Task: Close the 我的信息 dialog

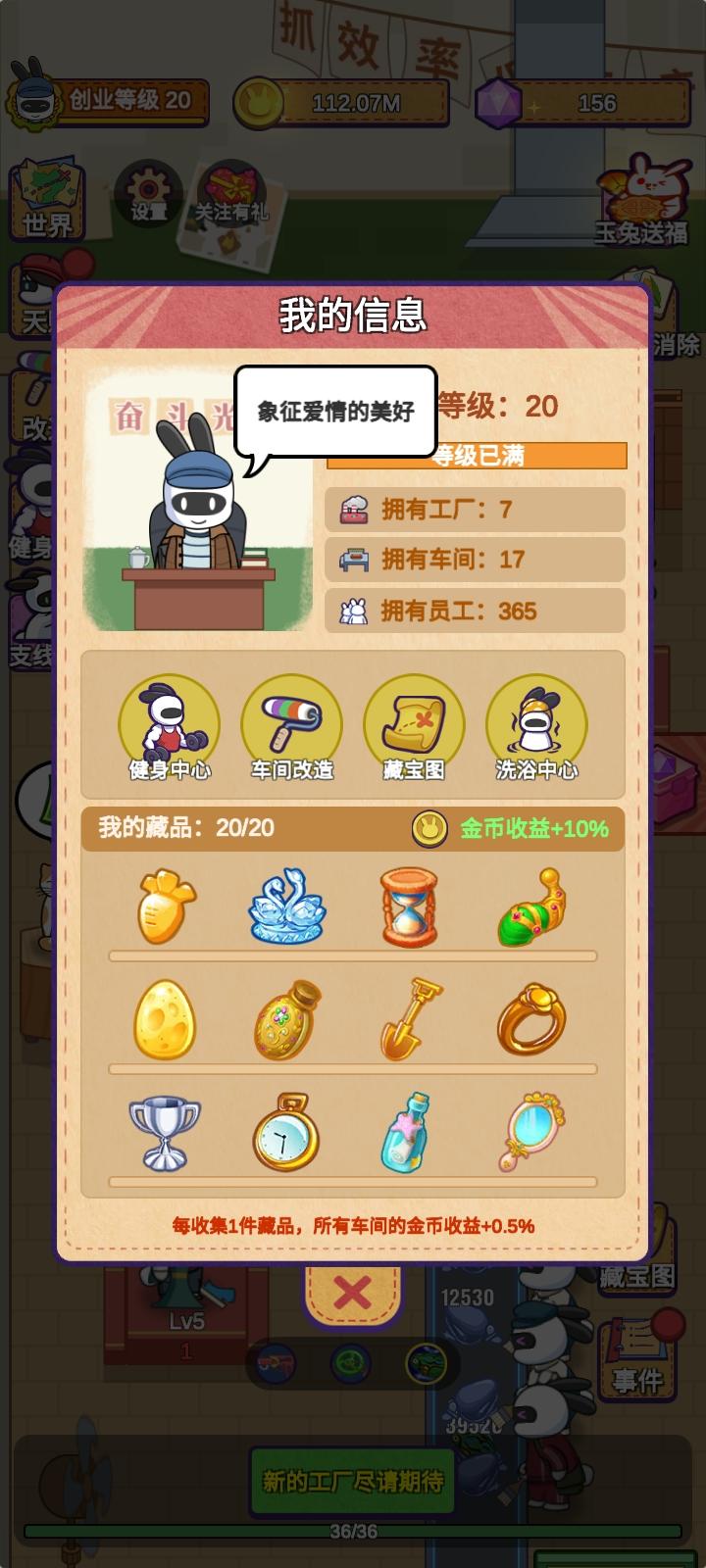Action: 352,1294
